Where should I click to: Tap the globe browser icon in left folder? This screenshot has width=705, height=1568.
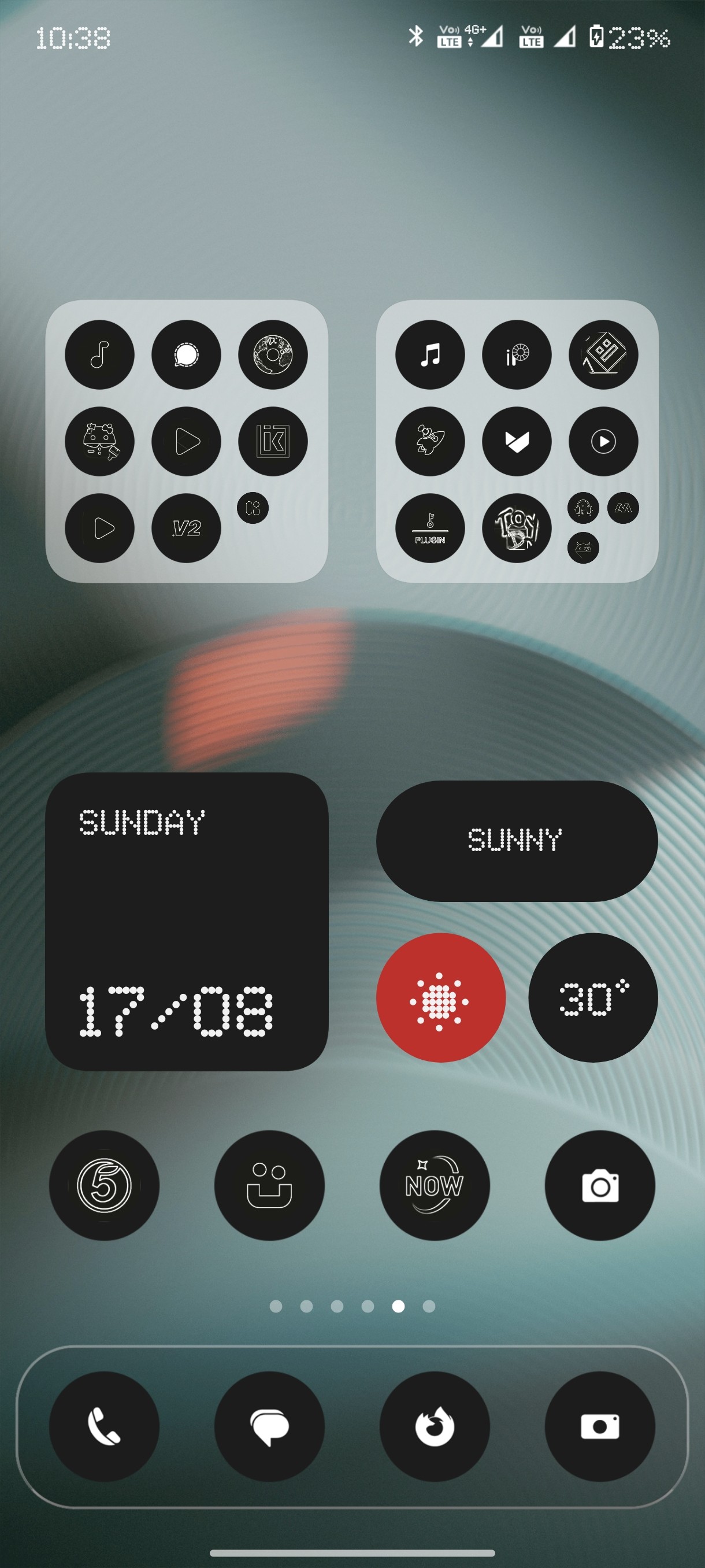(x=273, y=355)
